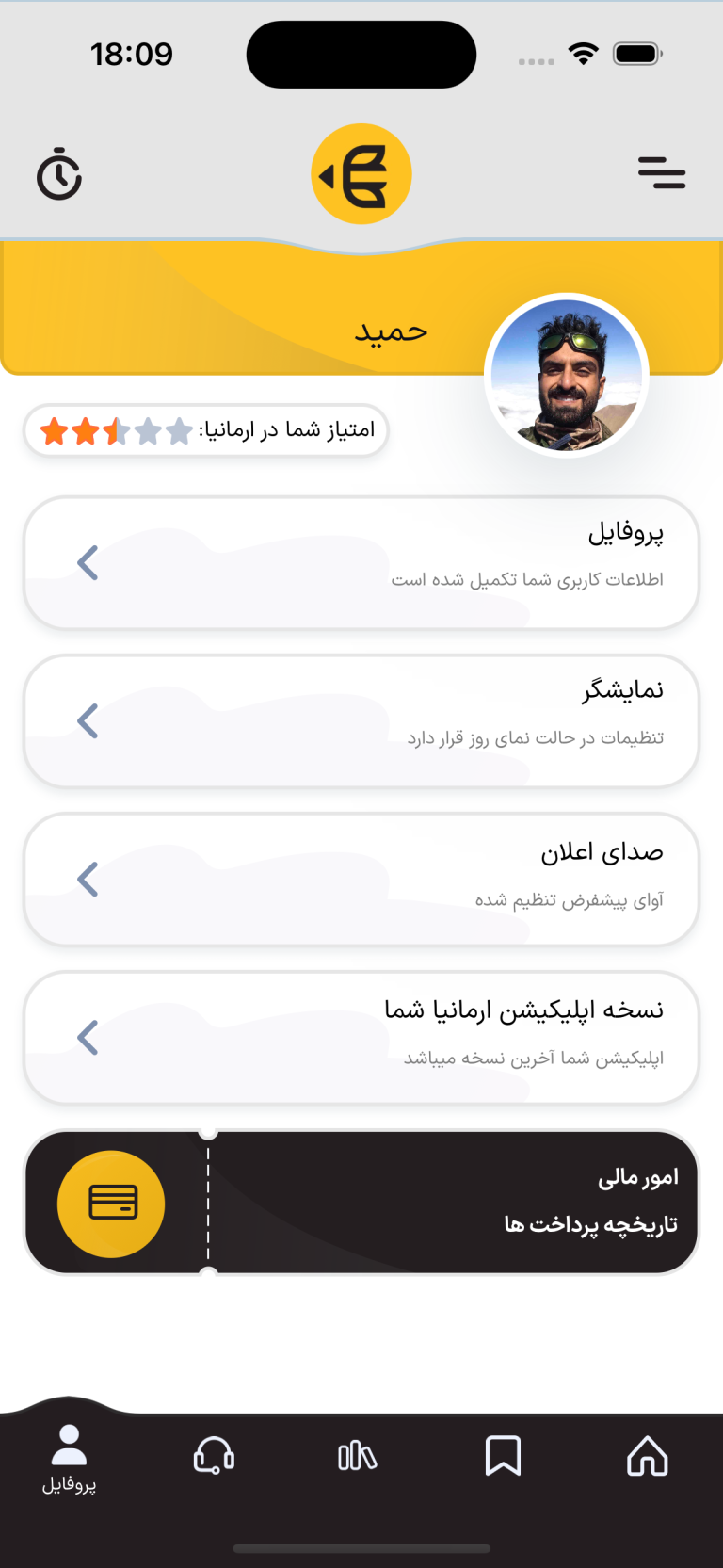Open saved items with the bookmark icon
Viewport: 723px width, 1568px height.
tap(504, 1456)
